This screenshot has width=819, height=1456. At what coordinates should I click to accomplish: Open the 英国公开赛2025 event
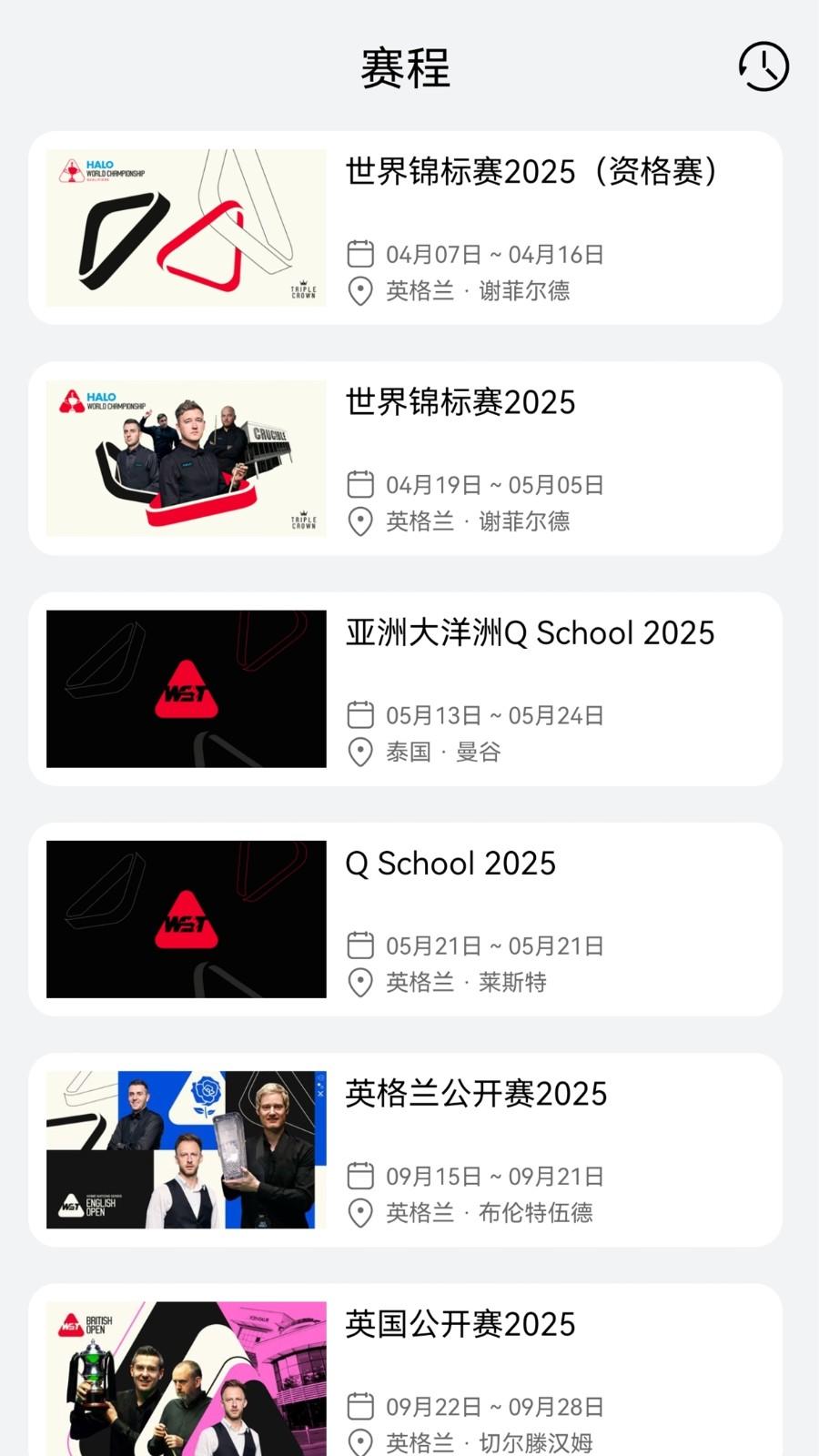tap(409, 1365)
